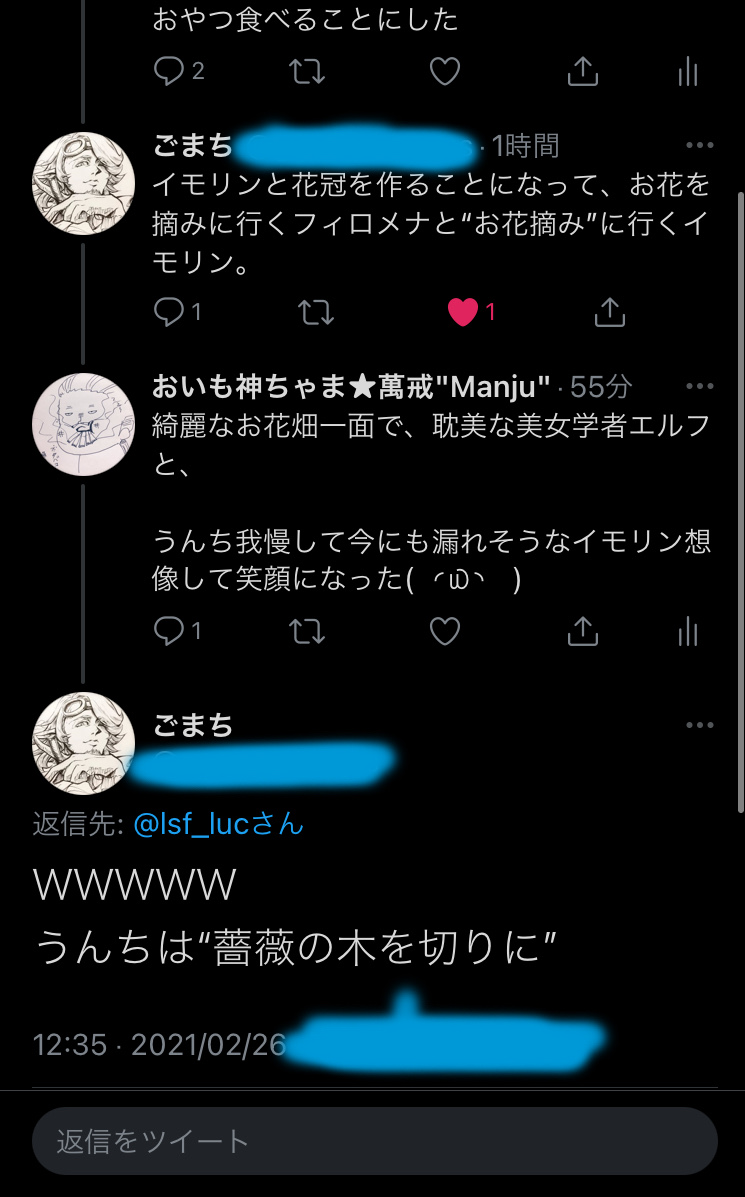The height and width of the screenshot is (1197, 745).
Task: Open おいも神ちゃま's avatar
Action: [x=84, y=424]
